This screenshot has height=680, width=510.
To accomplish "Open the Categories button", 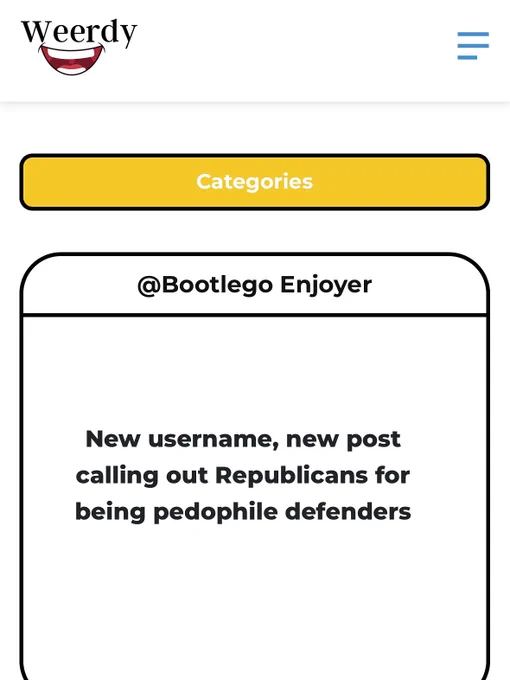I will click(255, 182).
